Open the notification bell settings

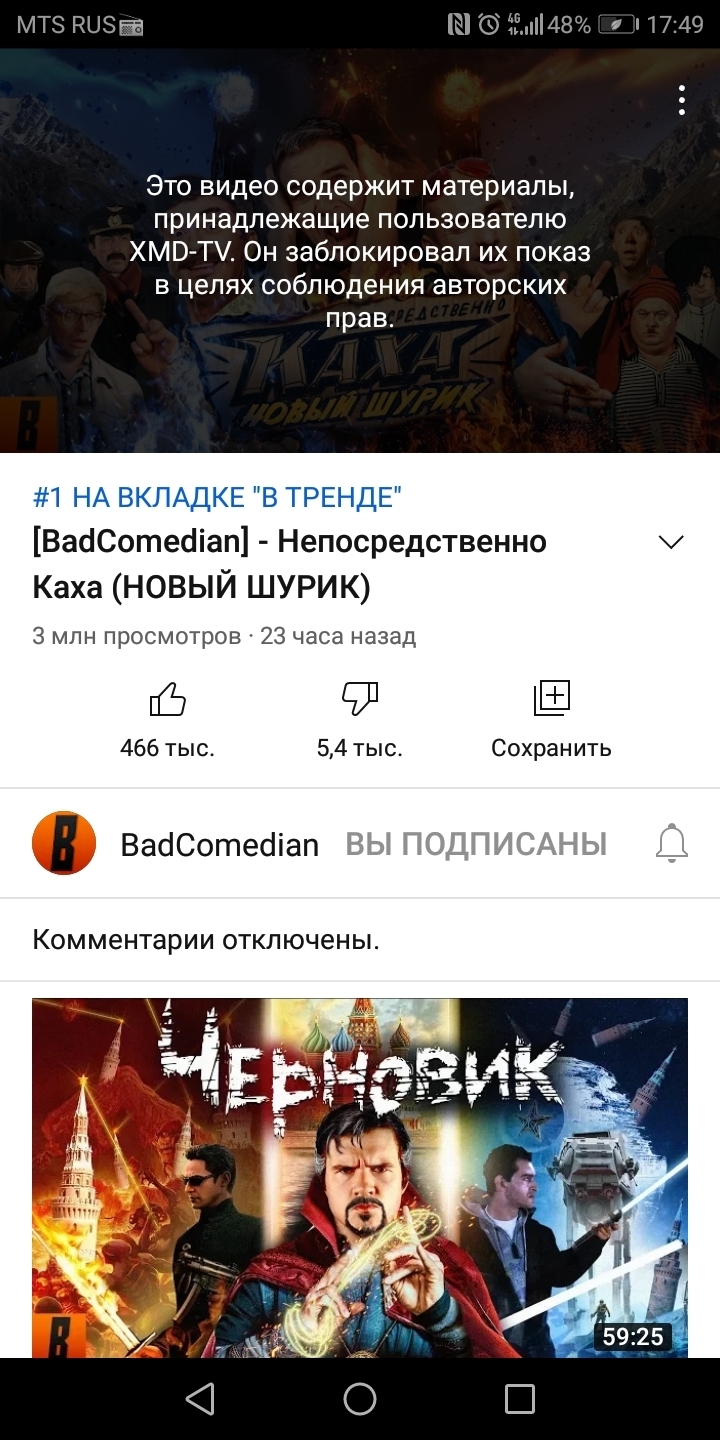(x=672, y=844)
